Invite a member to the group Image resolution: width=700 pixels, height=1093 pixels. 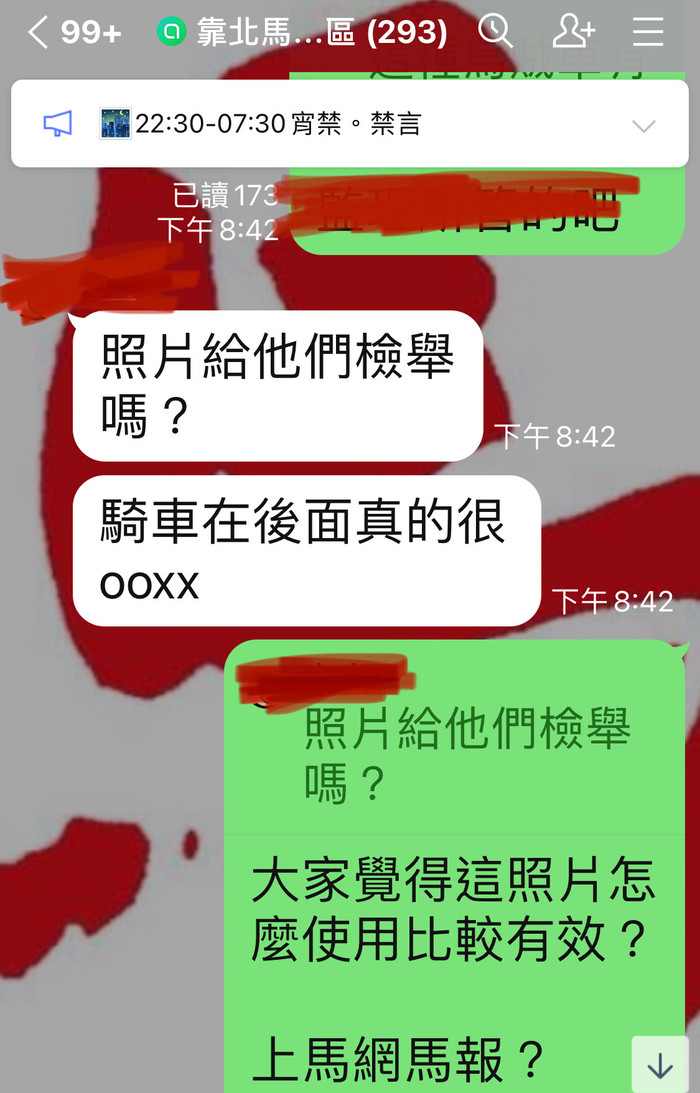[x=573, y=32]
